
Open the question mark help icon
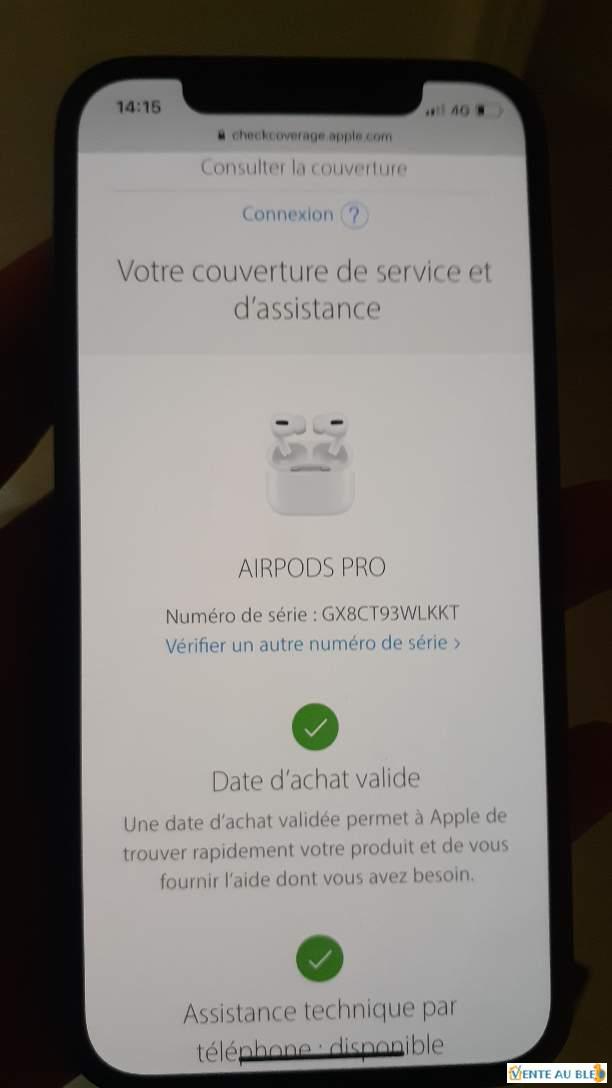tap(354, 215)
